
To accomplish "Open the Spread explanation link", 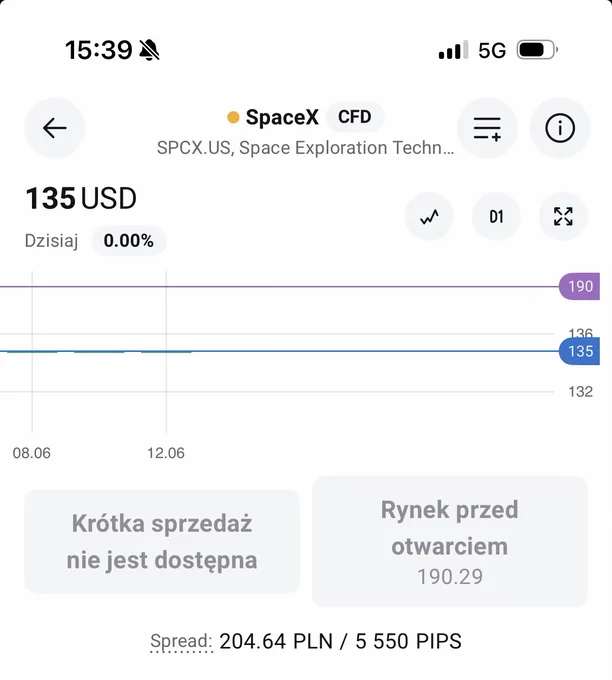I will [x=181, y=641].
